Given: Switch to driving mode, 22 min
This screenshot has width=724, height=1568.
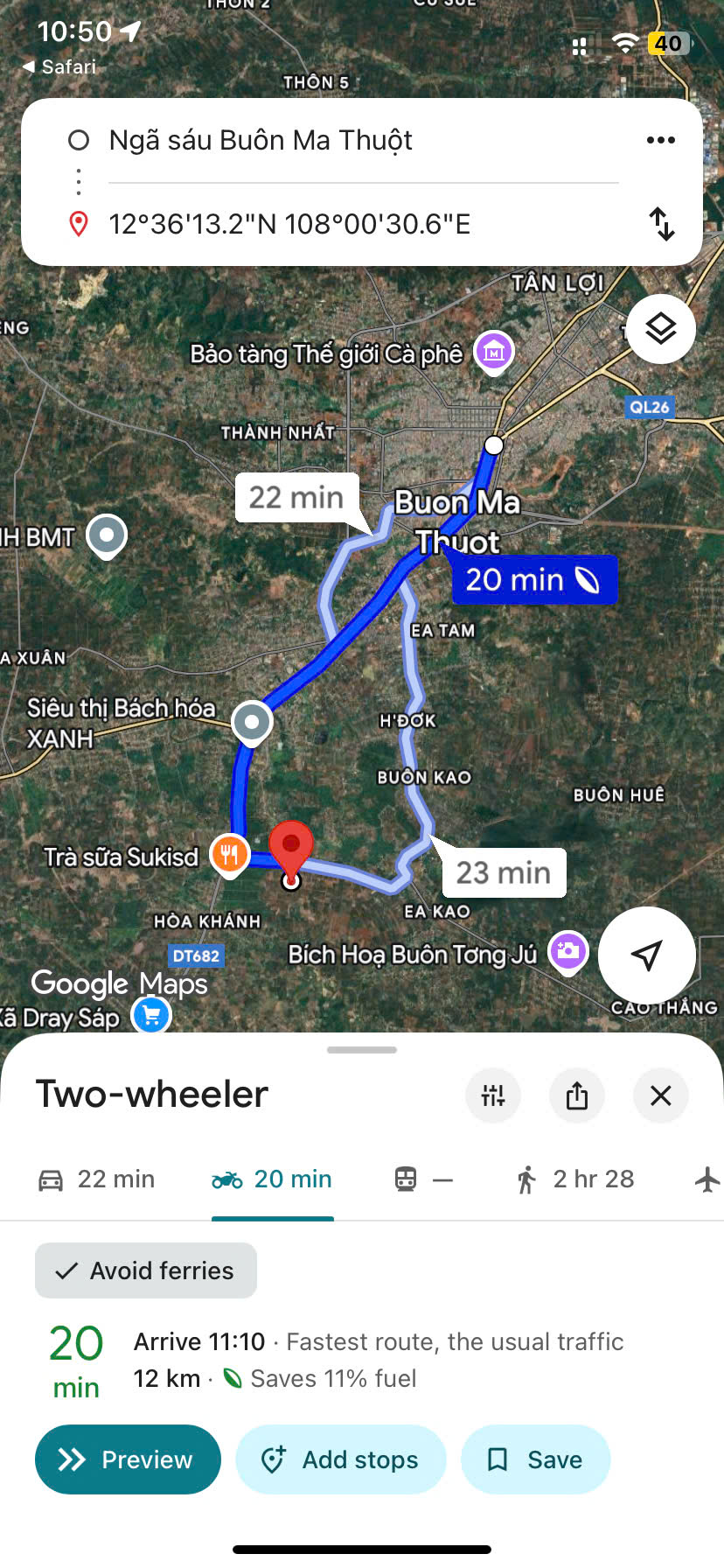Looking at the screenshot, I should point(97,1179).
